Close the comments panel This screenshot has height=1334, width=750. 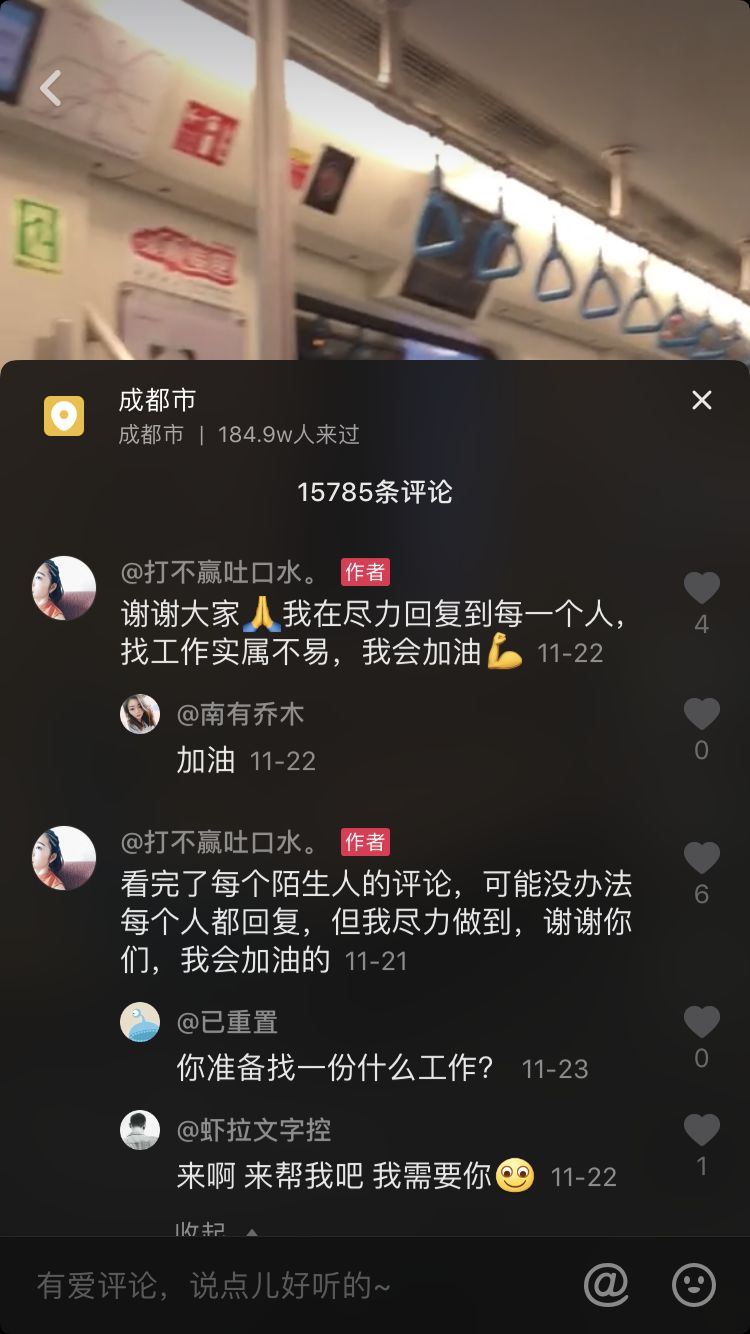[x=702, y=401]
